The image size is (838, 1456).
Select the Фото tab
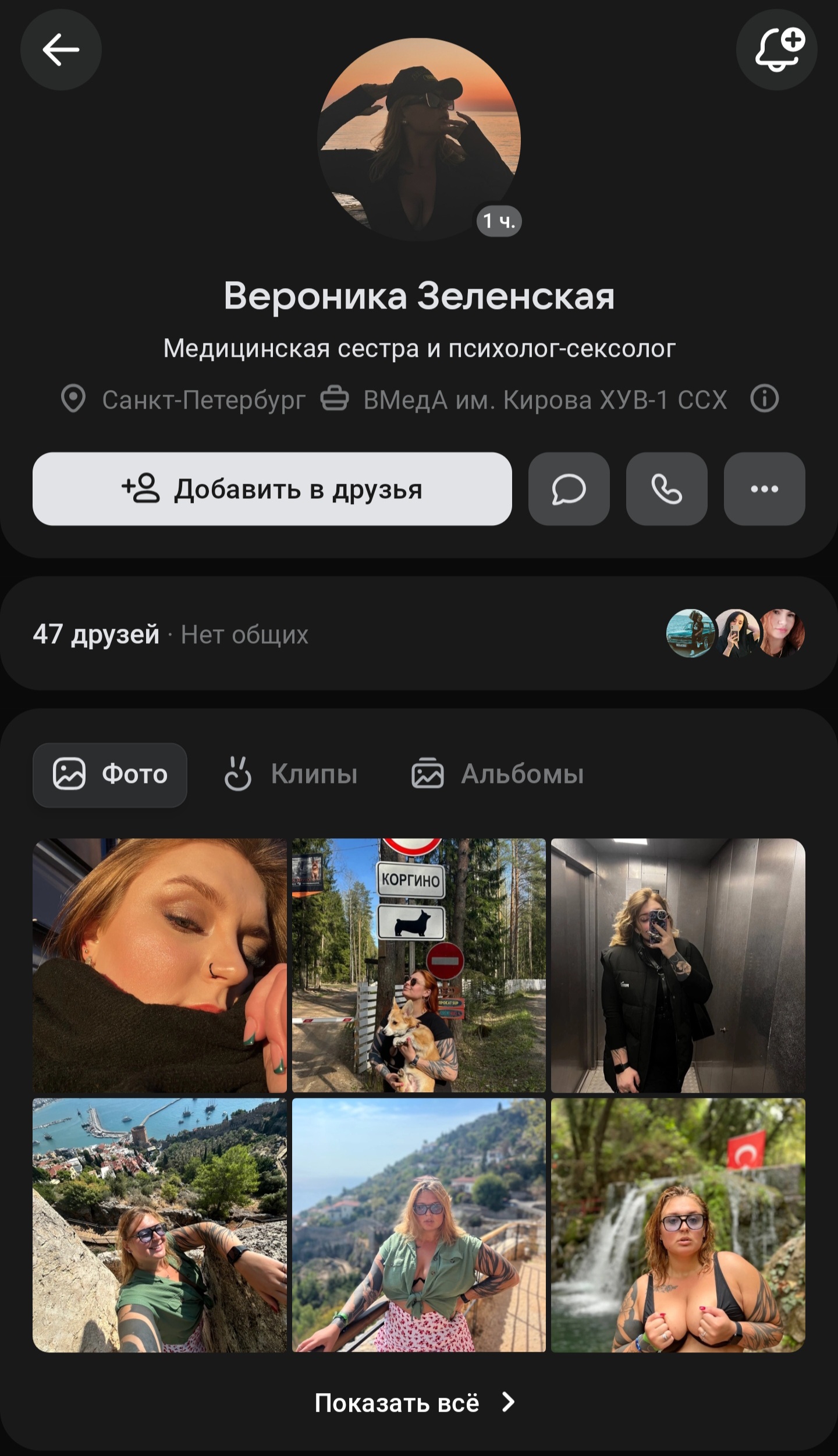point(110,775)
